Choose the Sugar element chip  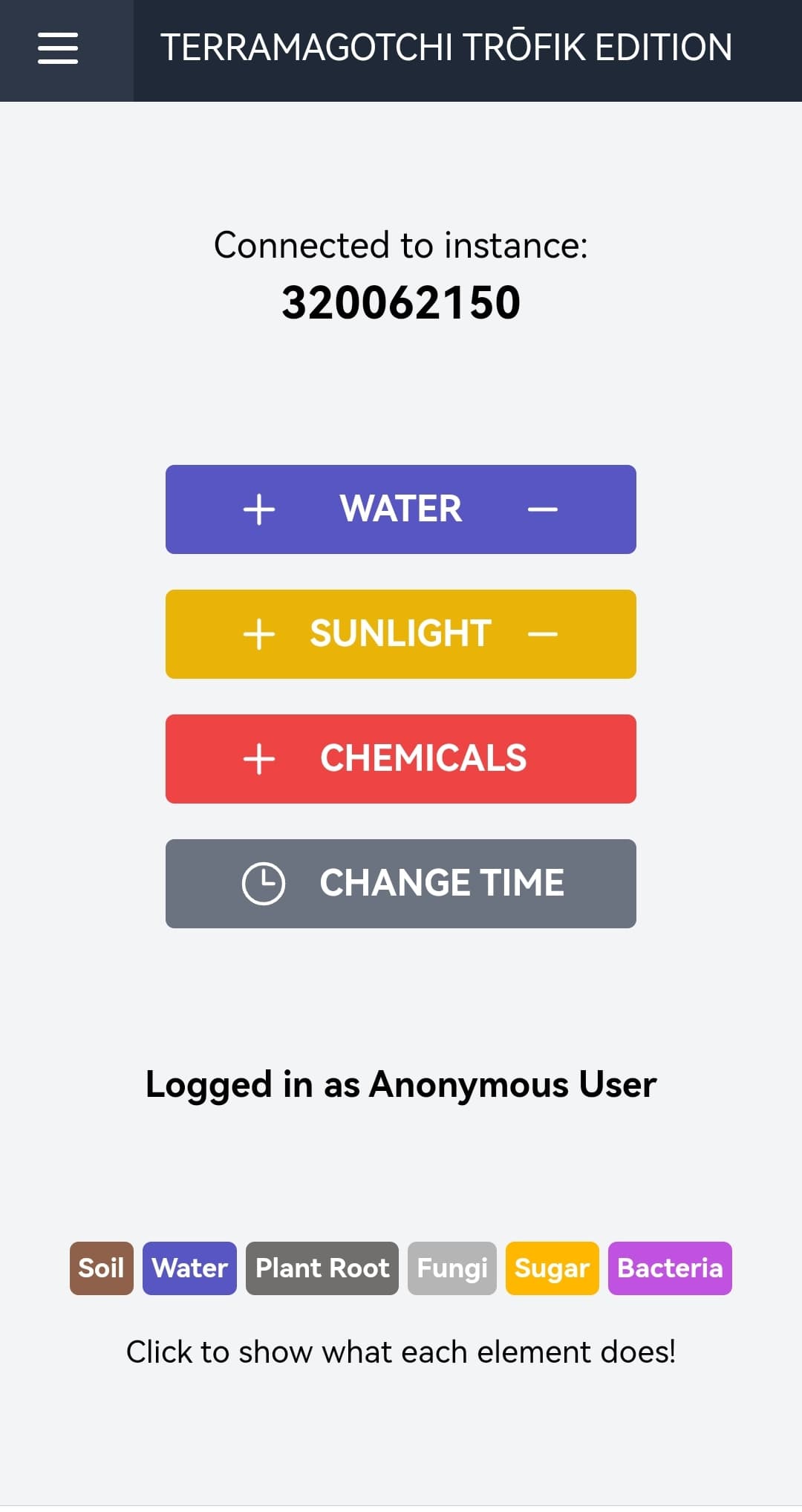pyautogui.click(x=552, y=1268)
